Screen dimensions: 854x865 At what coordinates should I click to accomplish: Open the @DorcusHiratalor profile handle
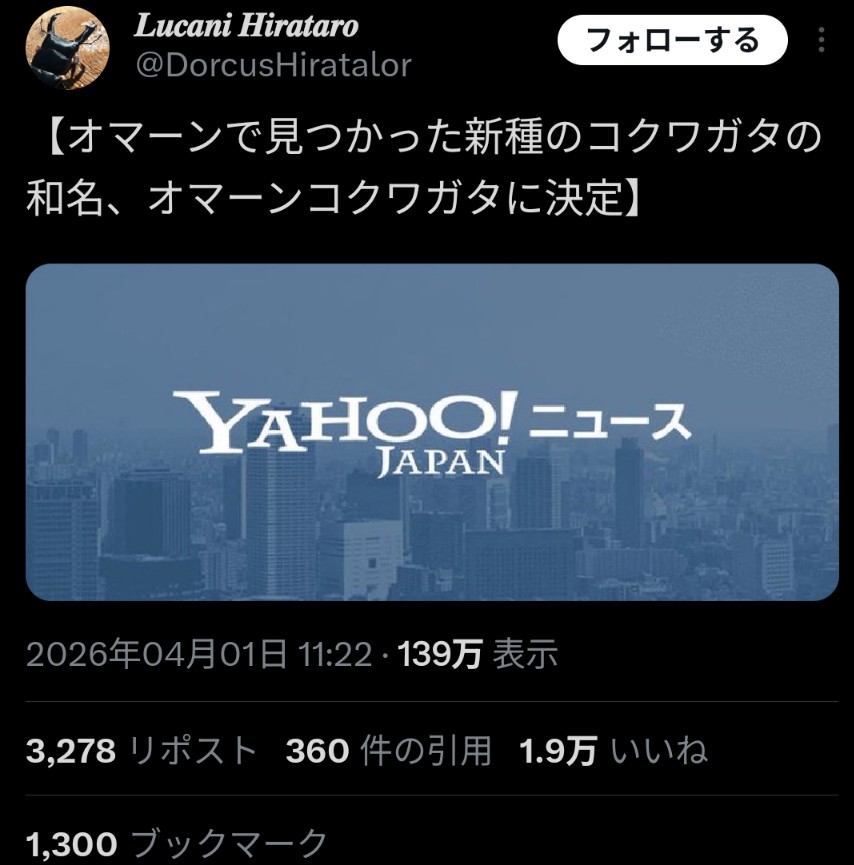point(272,66)
